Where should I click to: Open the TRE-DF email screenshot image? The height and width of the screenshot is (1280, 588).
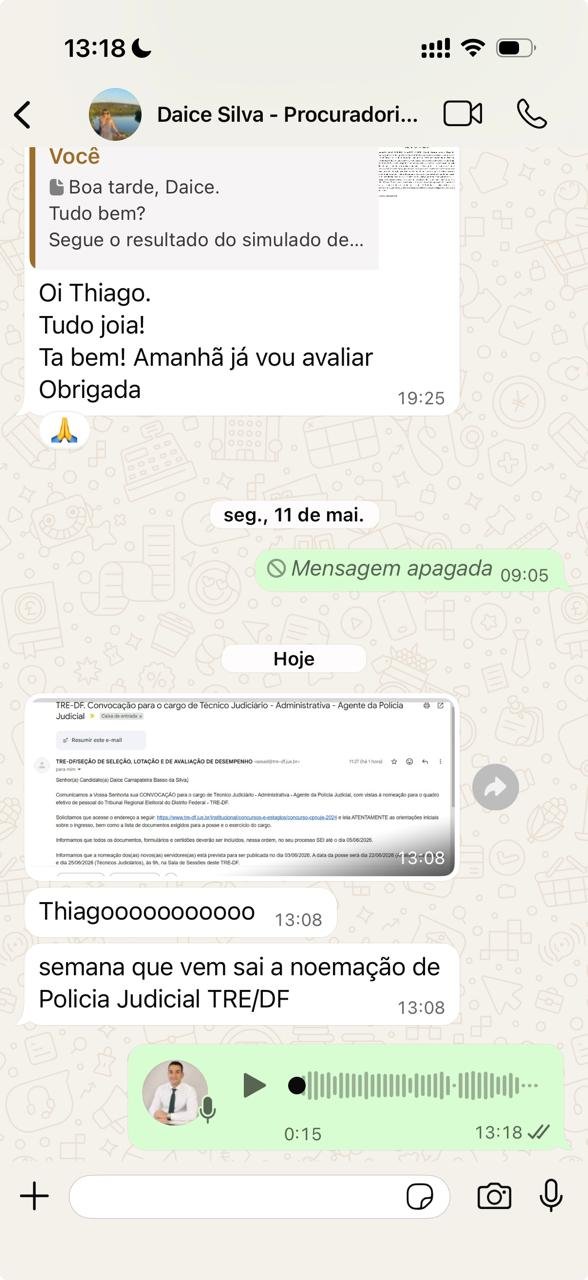[240, 786]
